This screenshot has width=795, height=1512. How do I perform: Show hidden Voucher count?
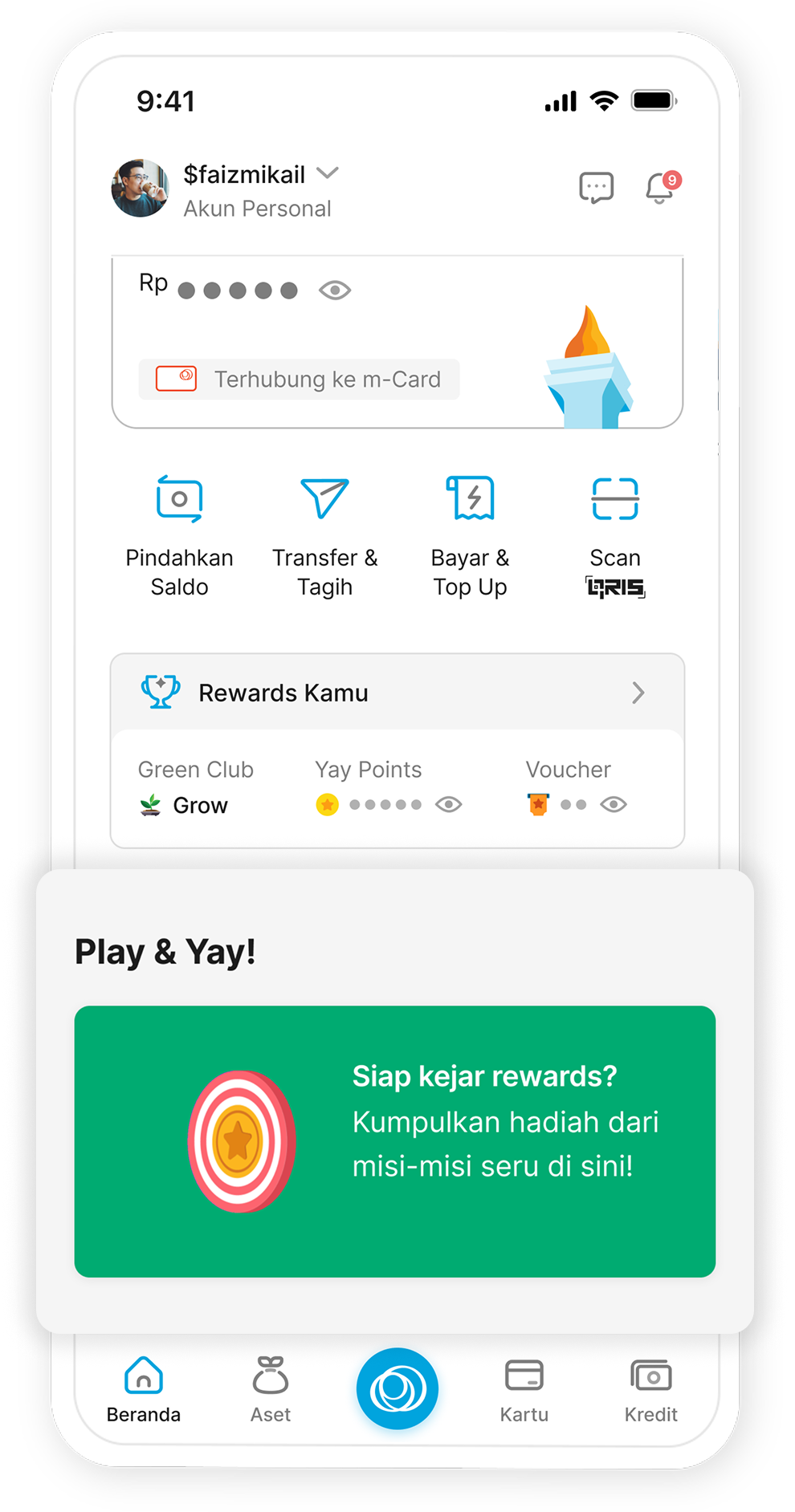point(614,804)
